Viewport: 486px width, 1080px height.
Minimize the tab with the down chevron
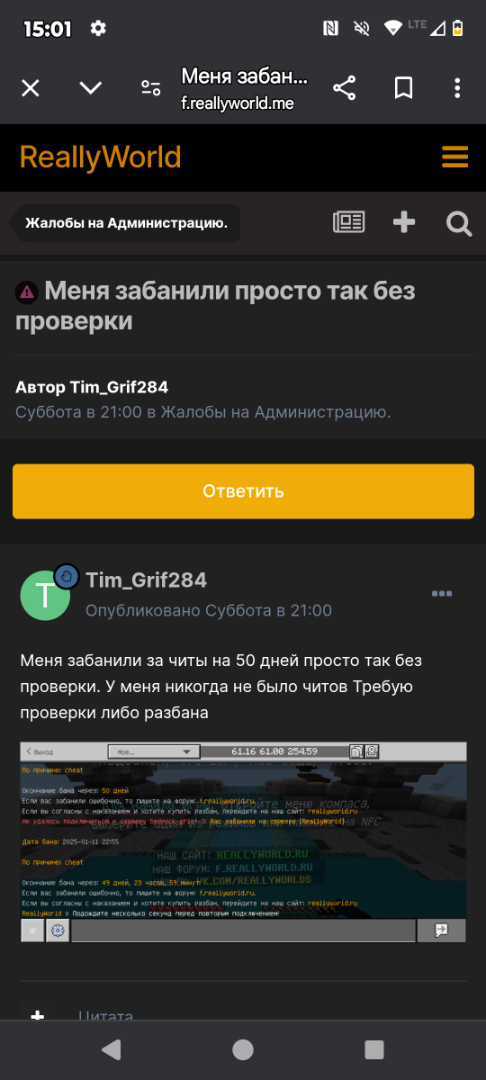91,88
